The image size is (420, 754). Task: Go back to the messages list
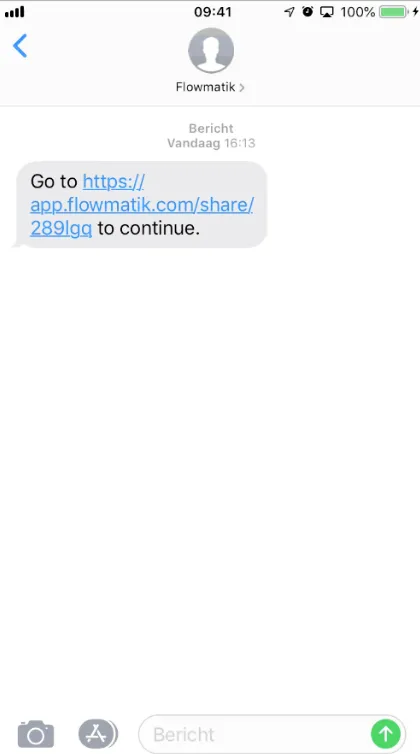pyautogui.click(x=20, y=46)
